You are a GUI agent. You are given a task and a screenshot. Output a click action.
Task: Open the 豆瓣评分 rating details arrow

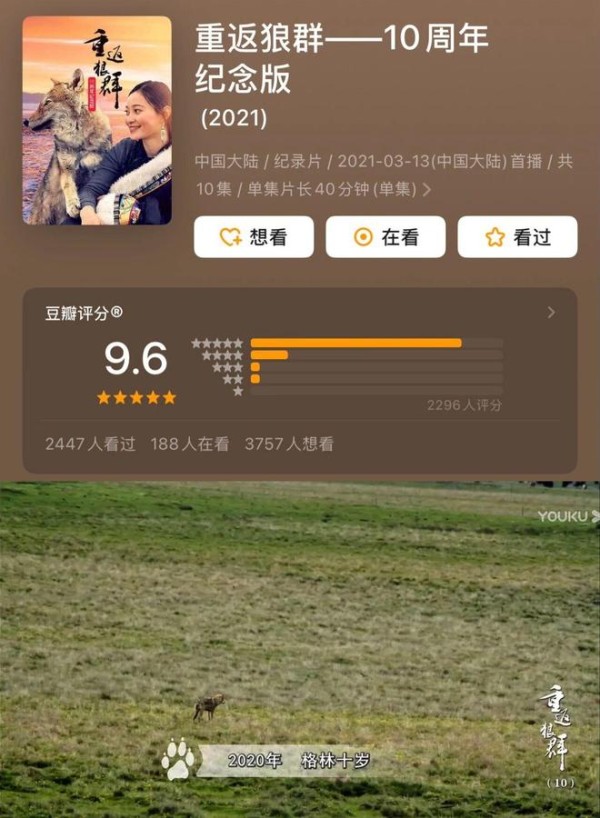(551, 313)
